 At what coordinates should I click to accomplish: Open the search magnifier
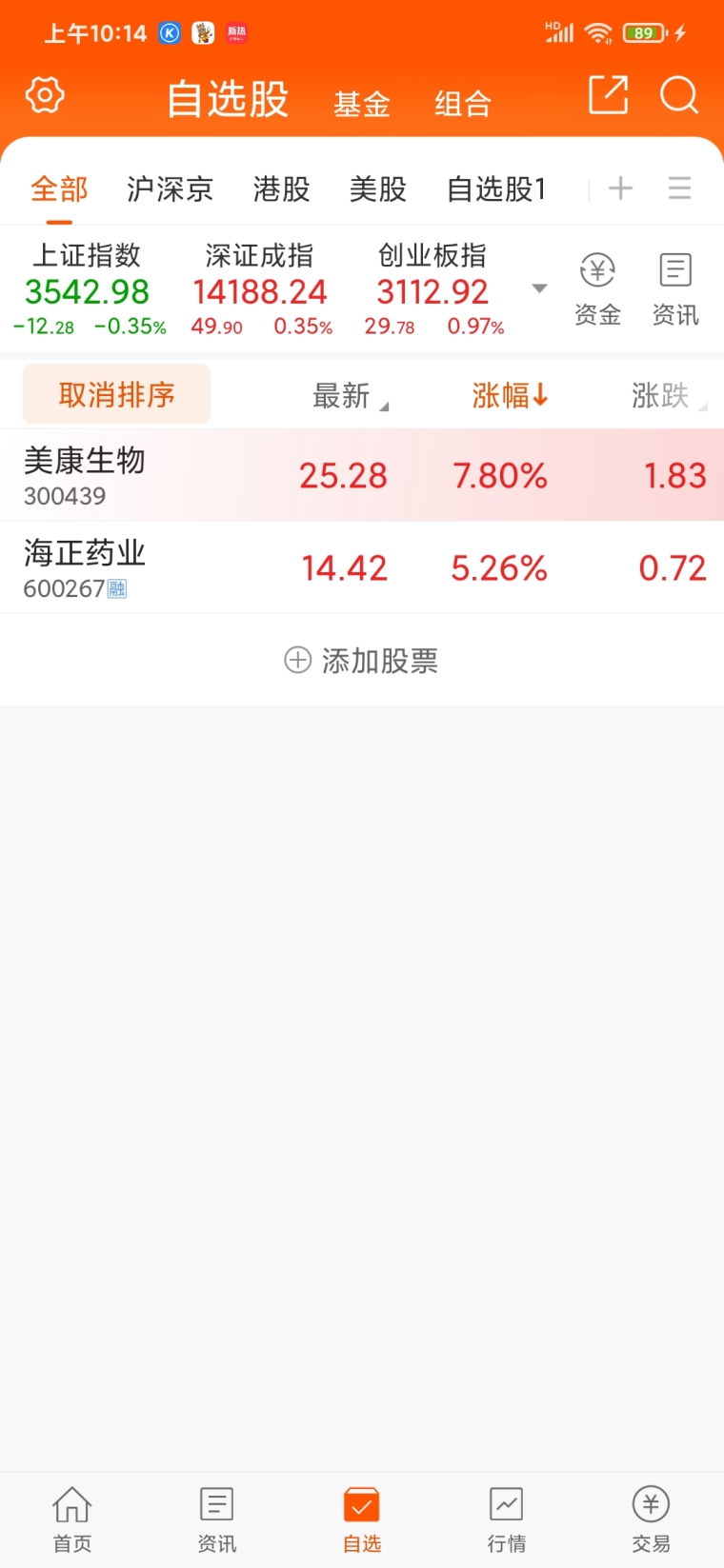[x=679, y=95]
